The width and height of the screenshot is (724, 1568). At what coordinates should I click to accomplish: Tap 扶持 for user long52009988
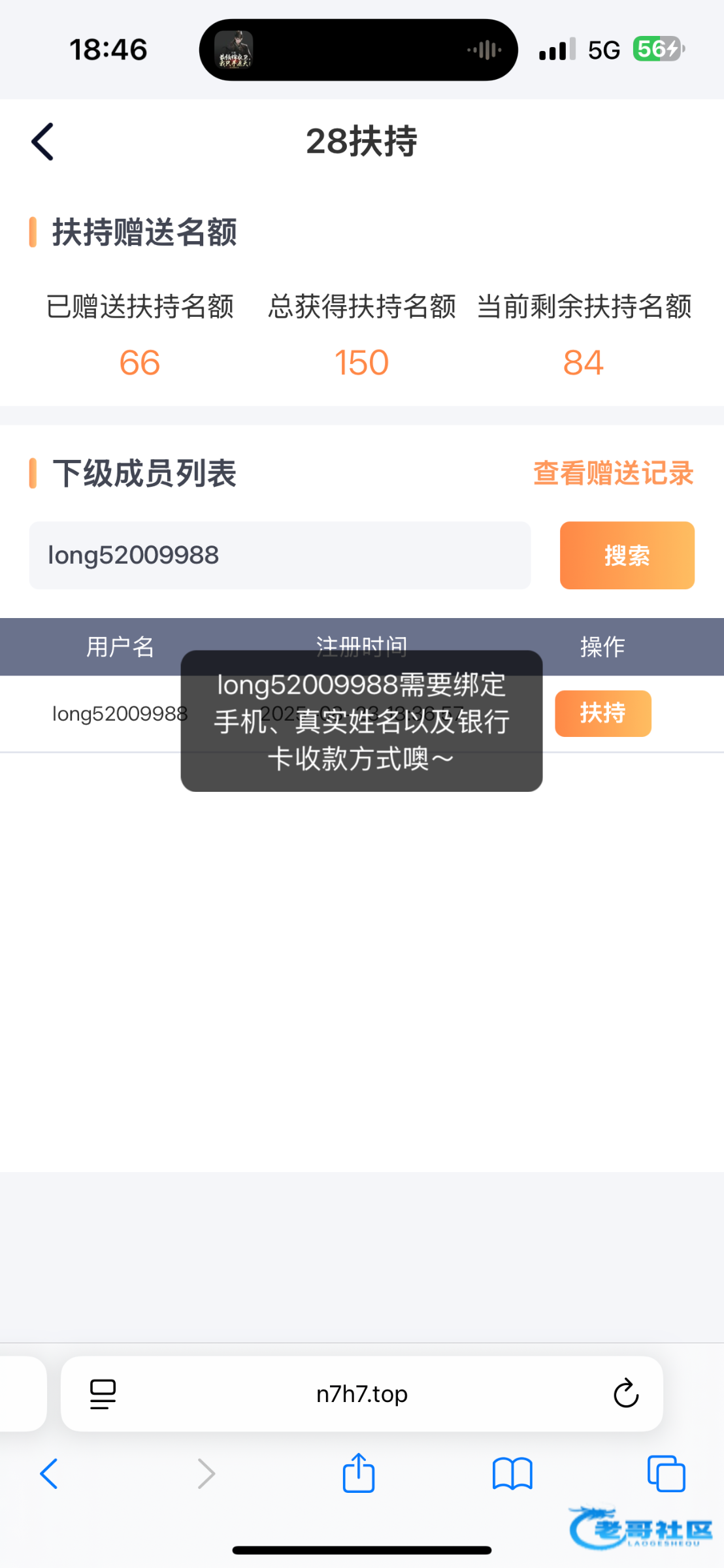(602, 713)
